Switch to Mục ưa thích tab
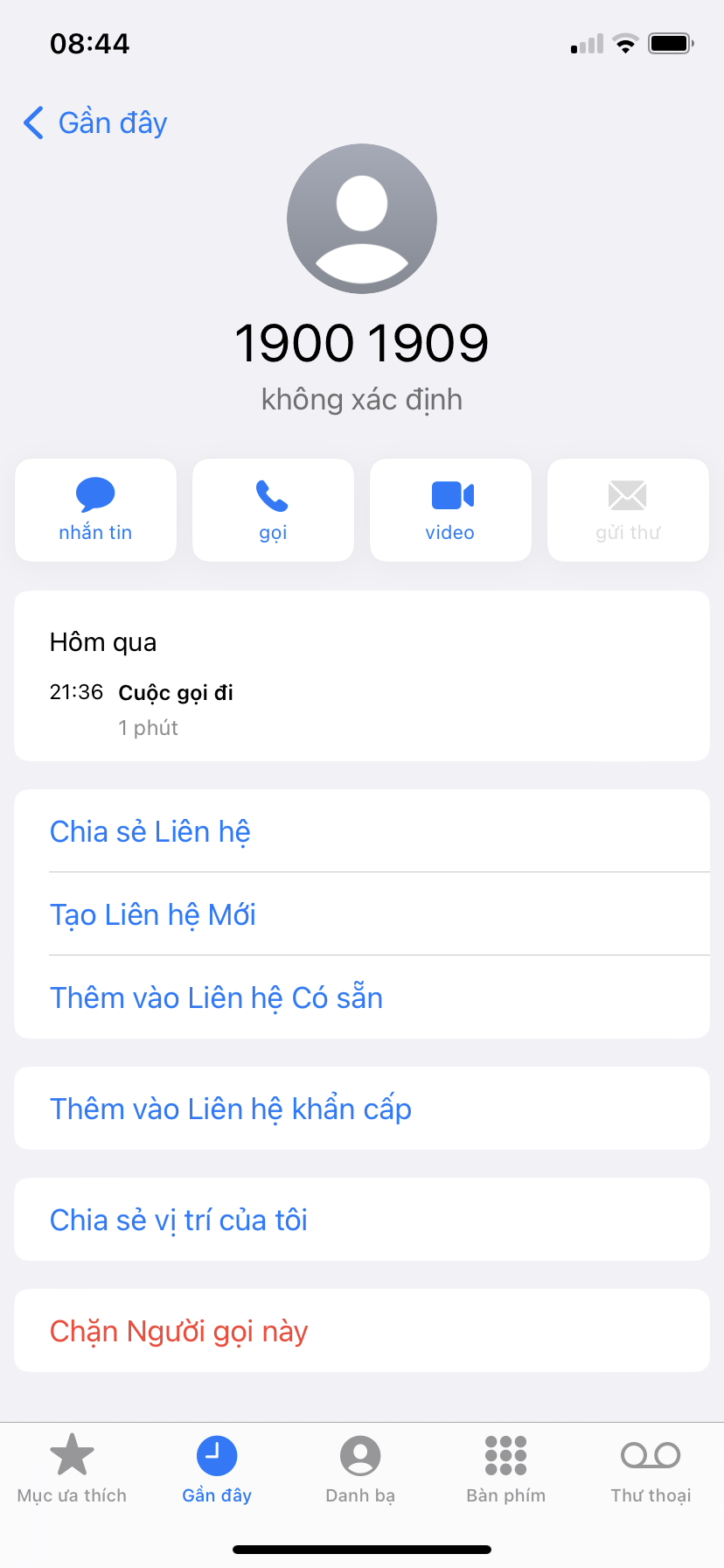724x1568 pixels. [x=72, y=1470]
